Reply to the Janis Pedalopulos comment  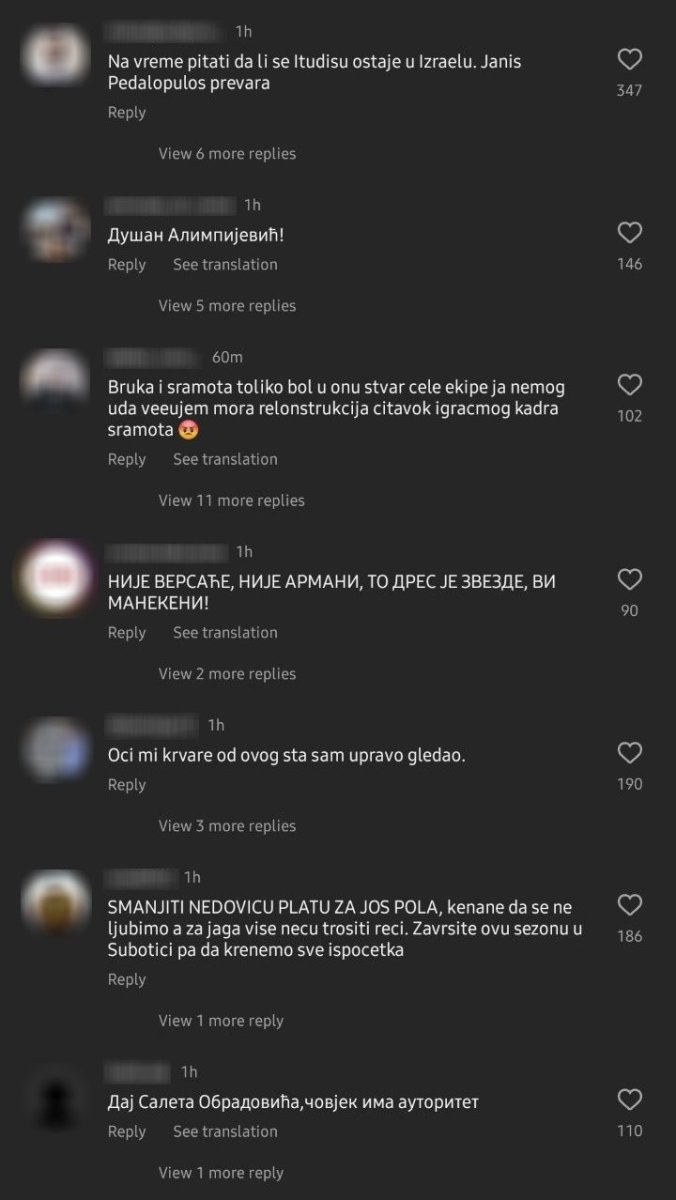click(x=127, y=113)
